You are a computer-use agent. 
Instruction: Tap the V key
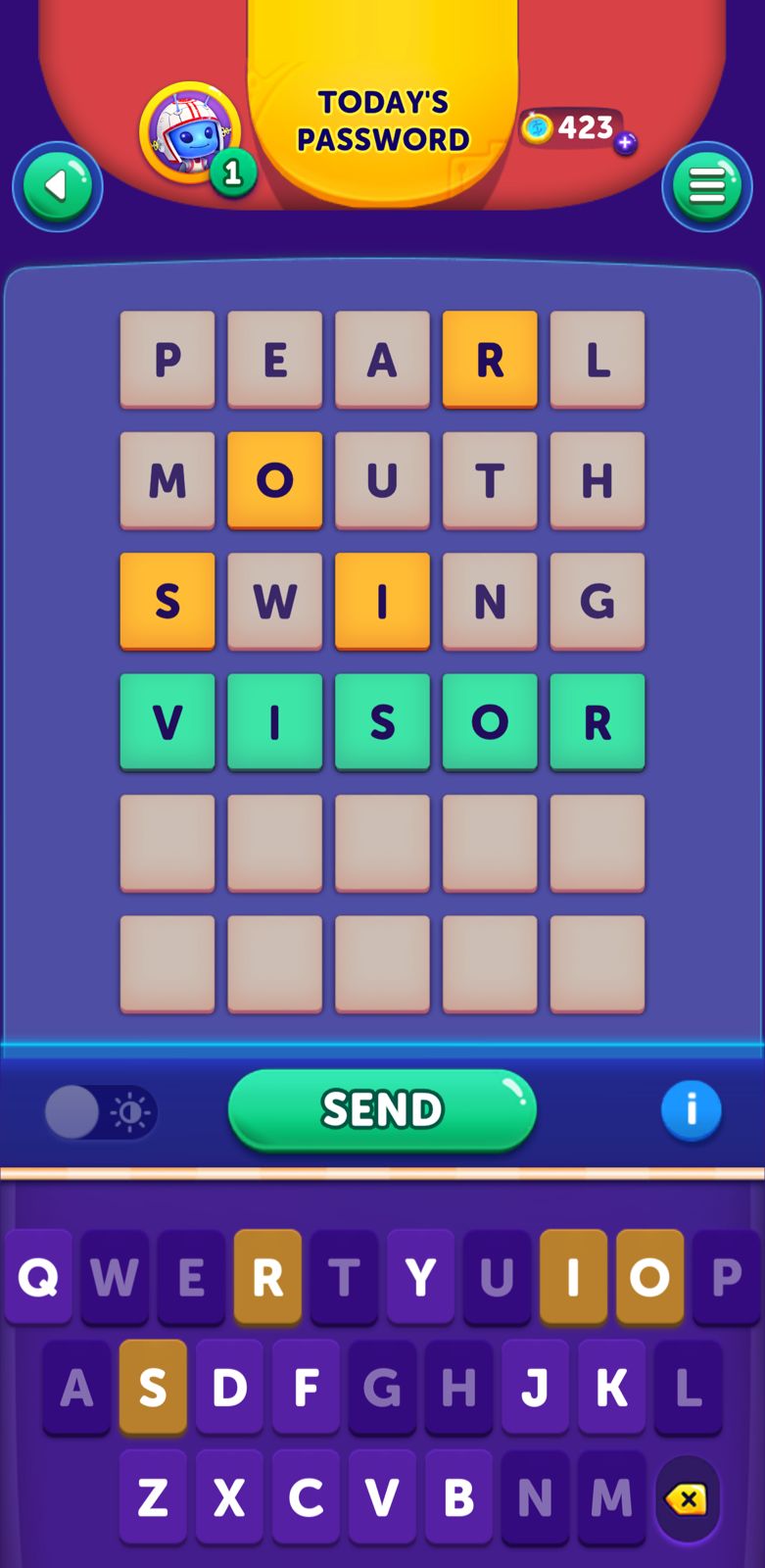[382, 1496]
